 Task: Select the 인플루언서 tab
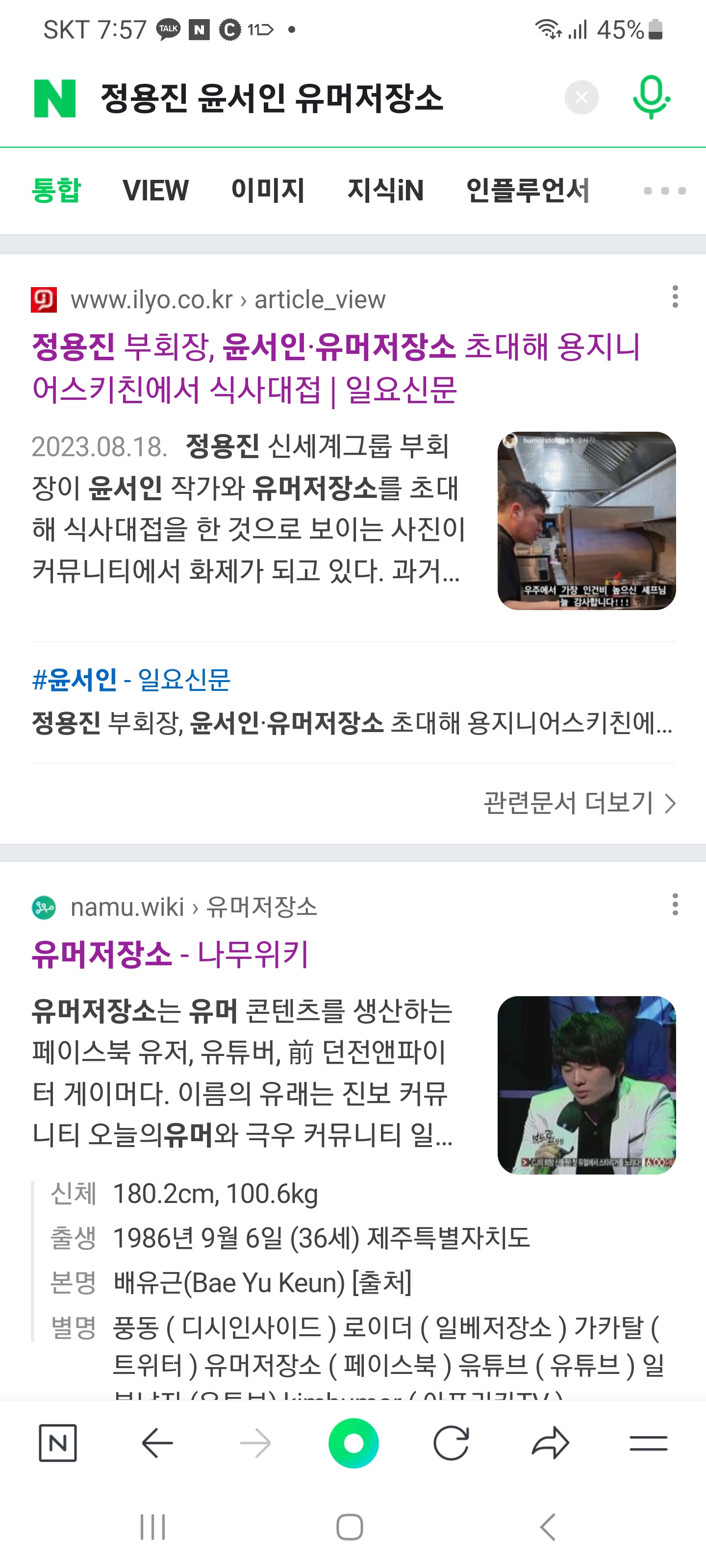(528, 191)
